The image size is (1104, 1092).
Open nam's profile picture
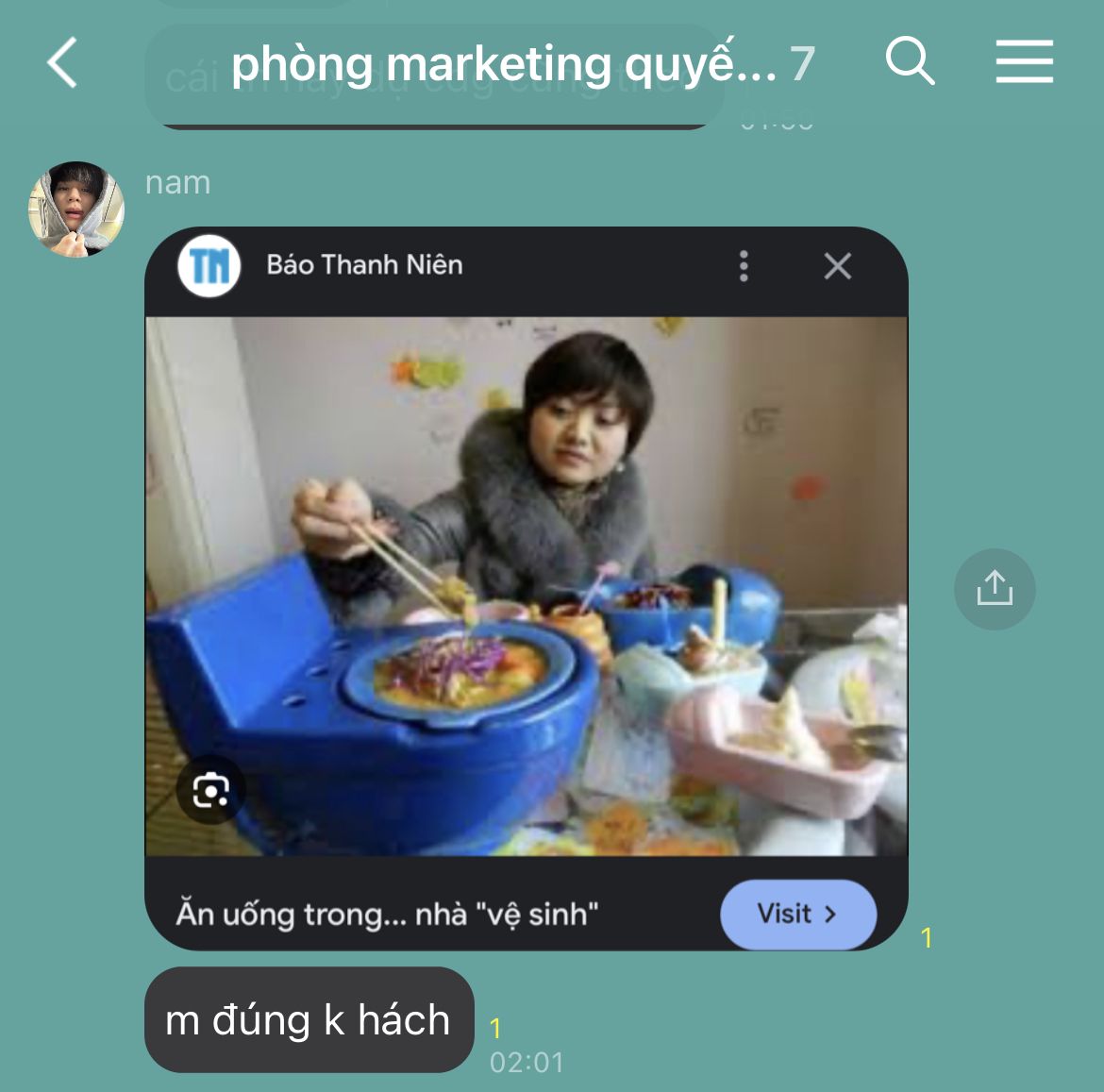point(76,209)
